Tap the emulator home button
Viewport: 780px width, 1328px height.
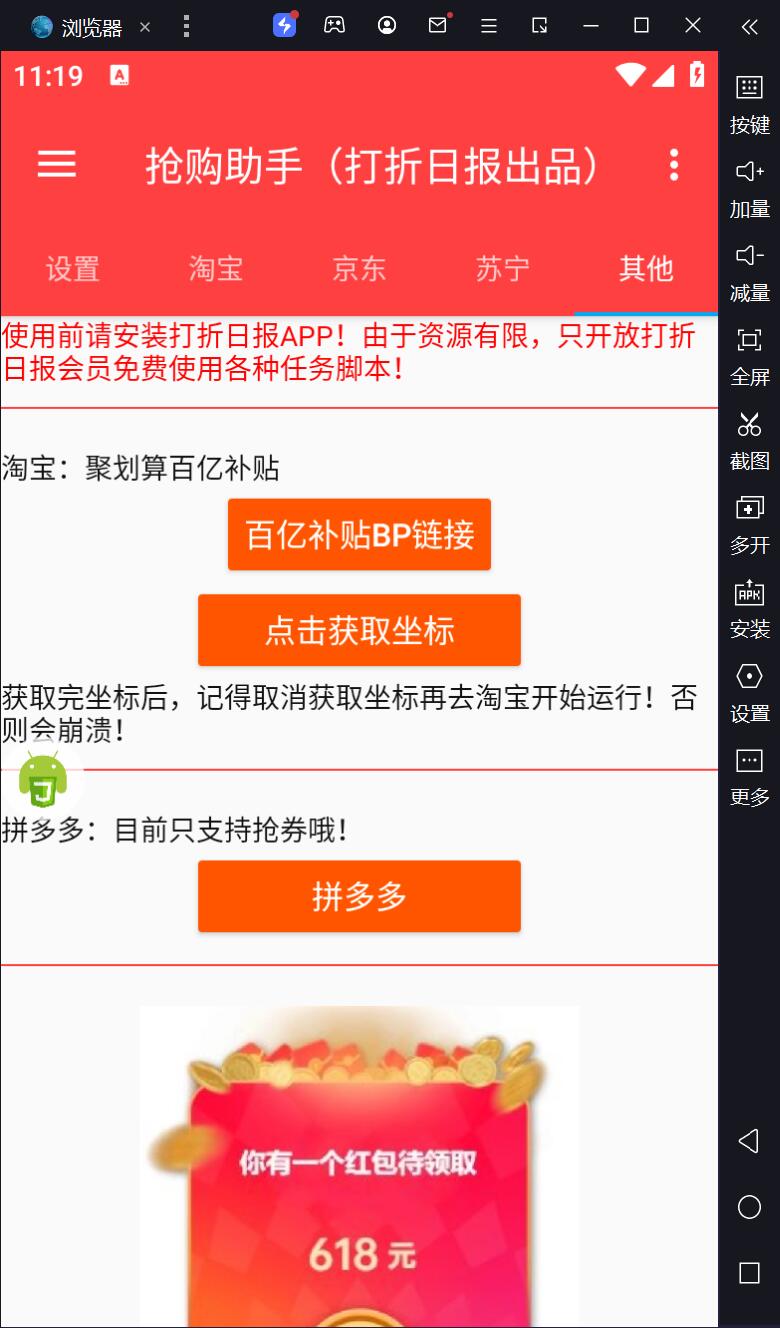[x=749, y=1207]
